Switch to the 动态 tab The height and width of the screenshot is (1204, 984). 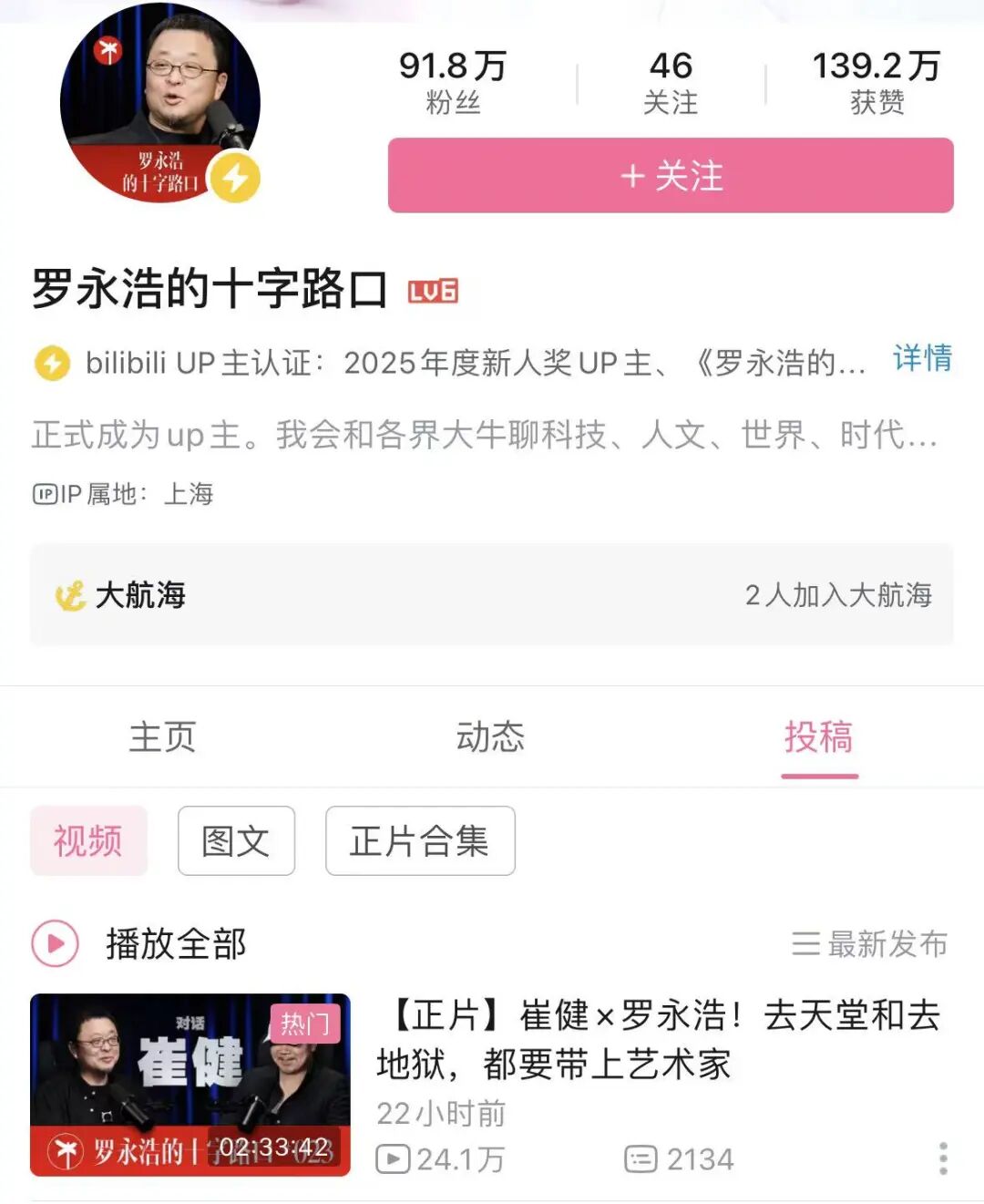click(490, 736)
